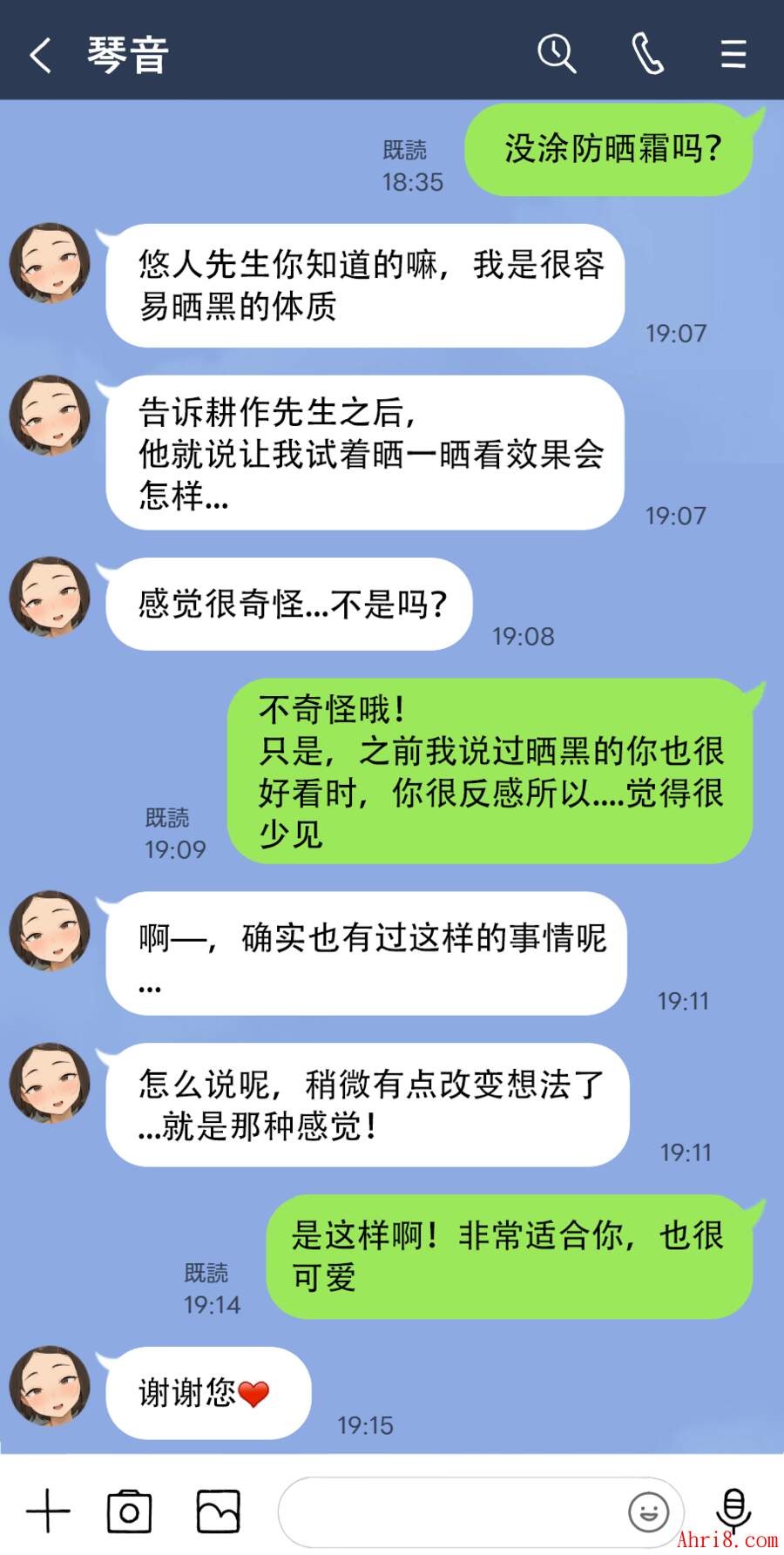
Task: Open the chat menu
Action: click(x=733, y=54)
